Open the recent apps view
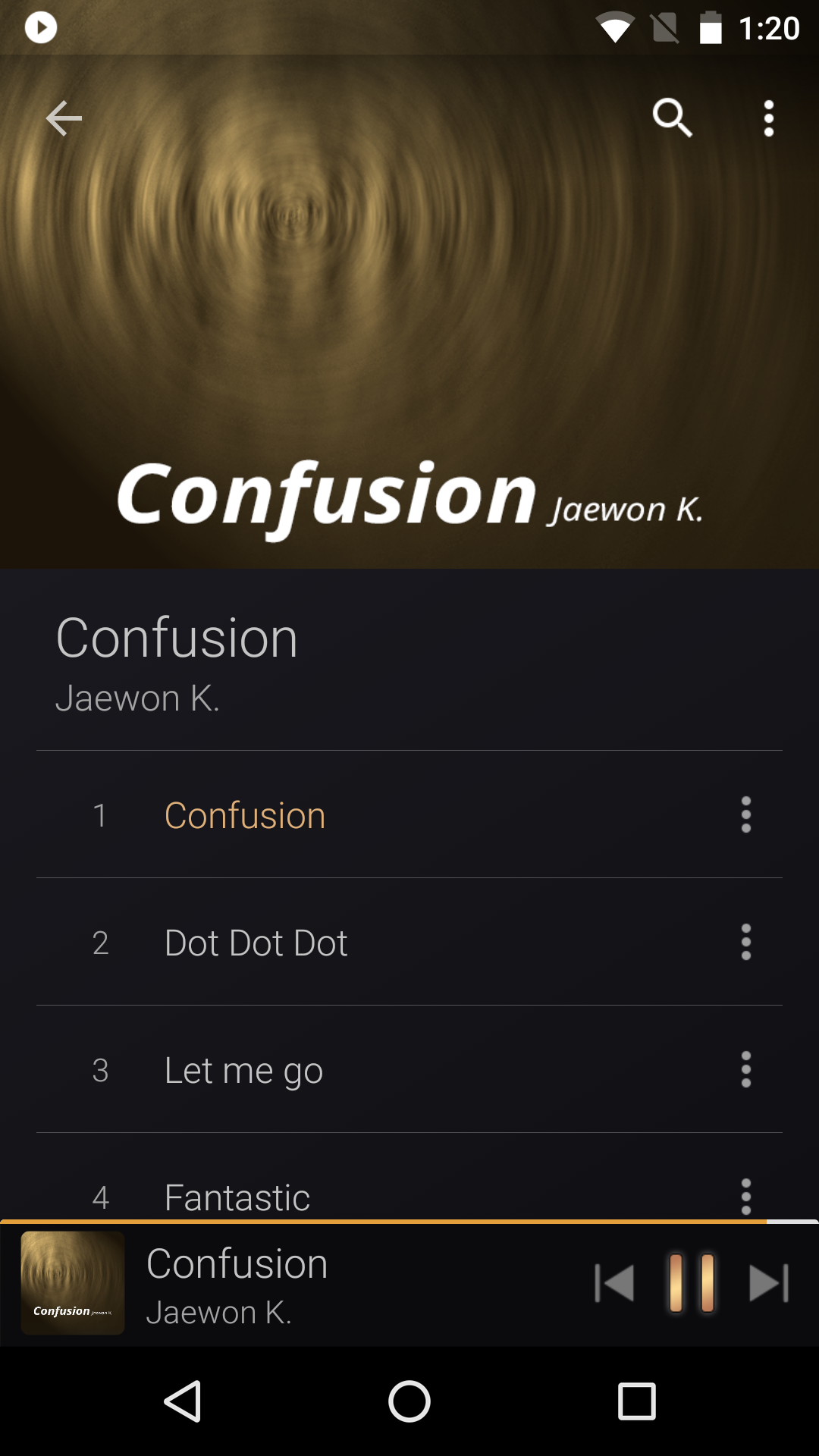Image resolution: width=819 pixels, height=1456 pixels. click(636, 1401)
